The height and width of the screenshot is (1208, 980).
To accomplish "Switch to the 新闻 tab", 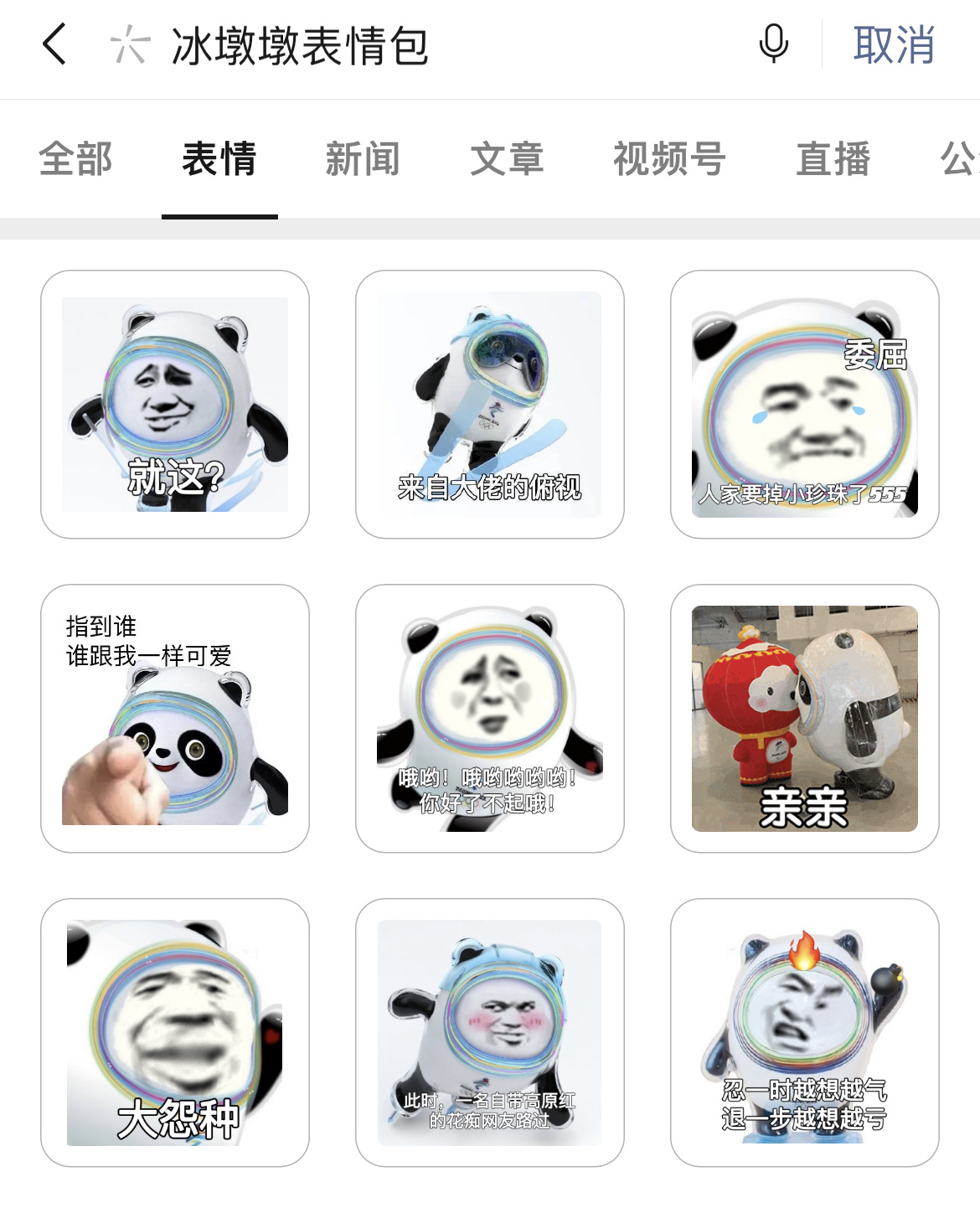I will (363, 159).
